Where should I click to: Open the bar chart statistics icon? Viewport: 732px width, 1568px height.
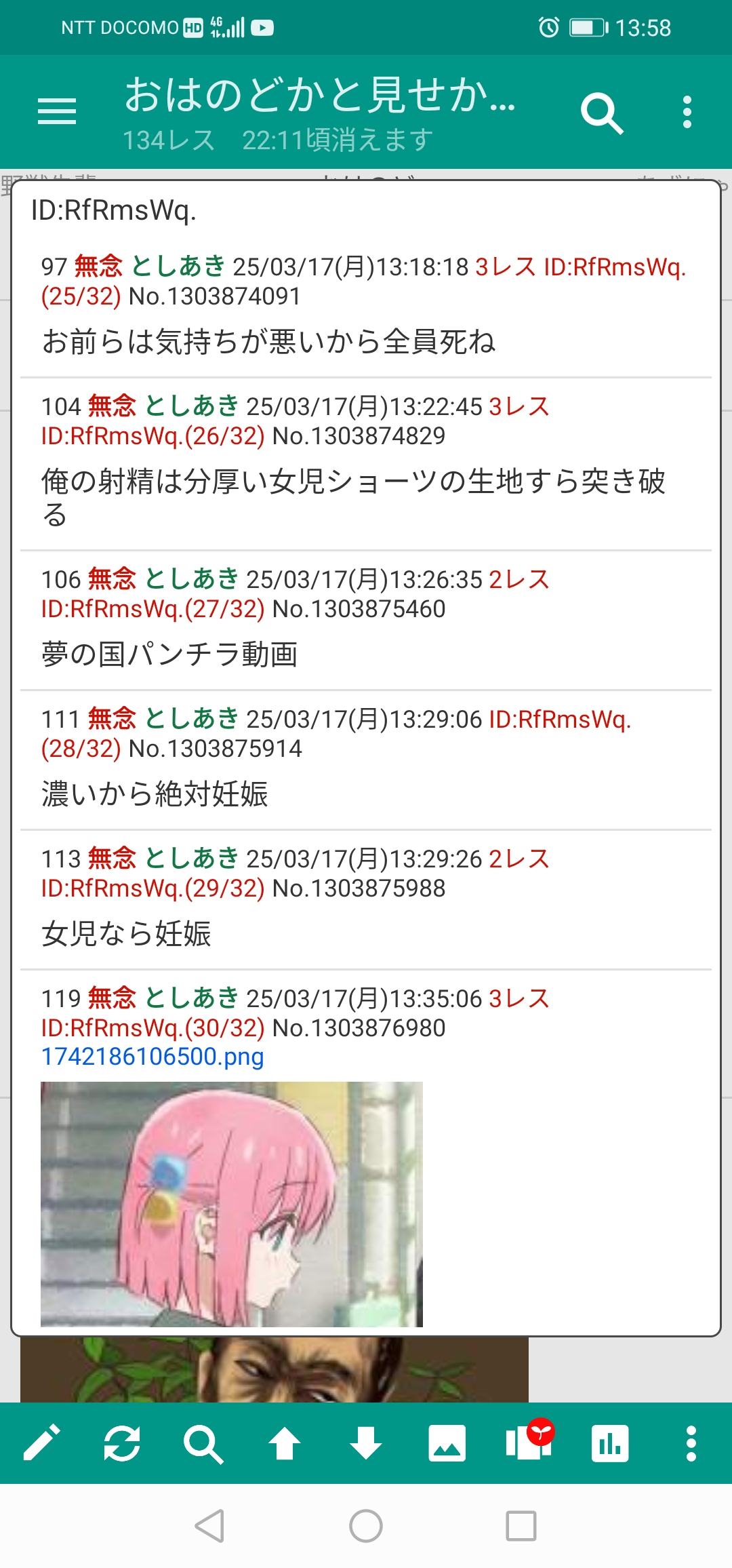[610, 1443]
